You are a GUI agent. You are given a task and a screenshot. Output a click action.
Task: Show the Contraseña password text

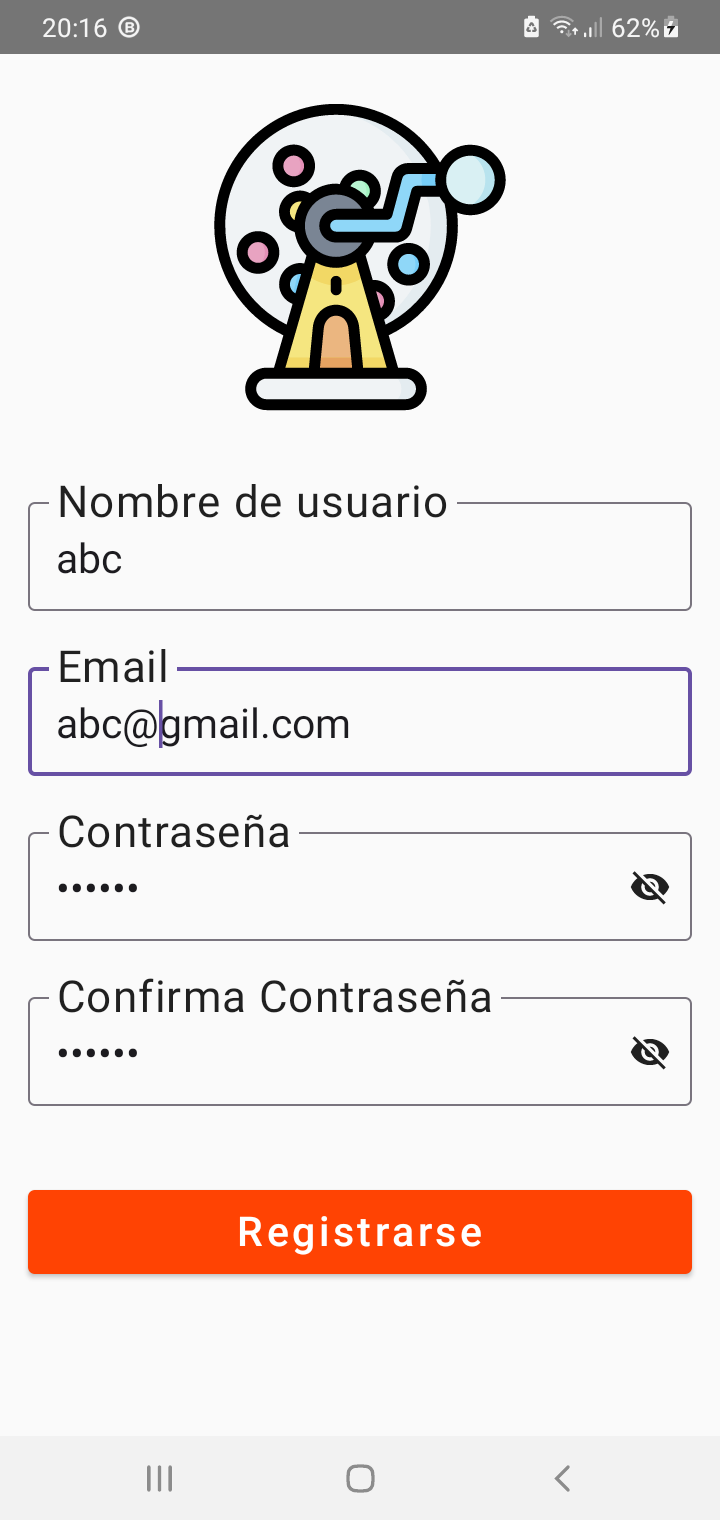[x=650, y=887]
